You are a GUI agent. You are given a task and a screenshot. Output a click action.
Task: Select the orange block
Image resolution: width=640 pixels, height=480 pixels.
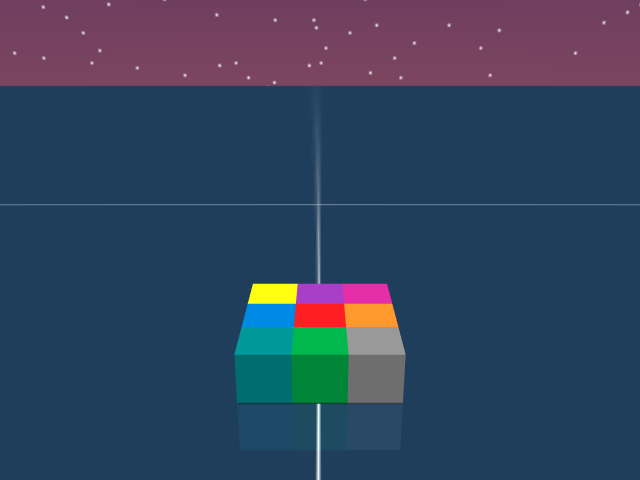371,316
